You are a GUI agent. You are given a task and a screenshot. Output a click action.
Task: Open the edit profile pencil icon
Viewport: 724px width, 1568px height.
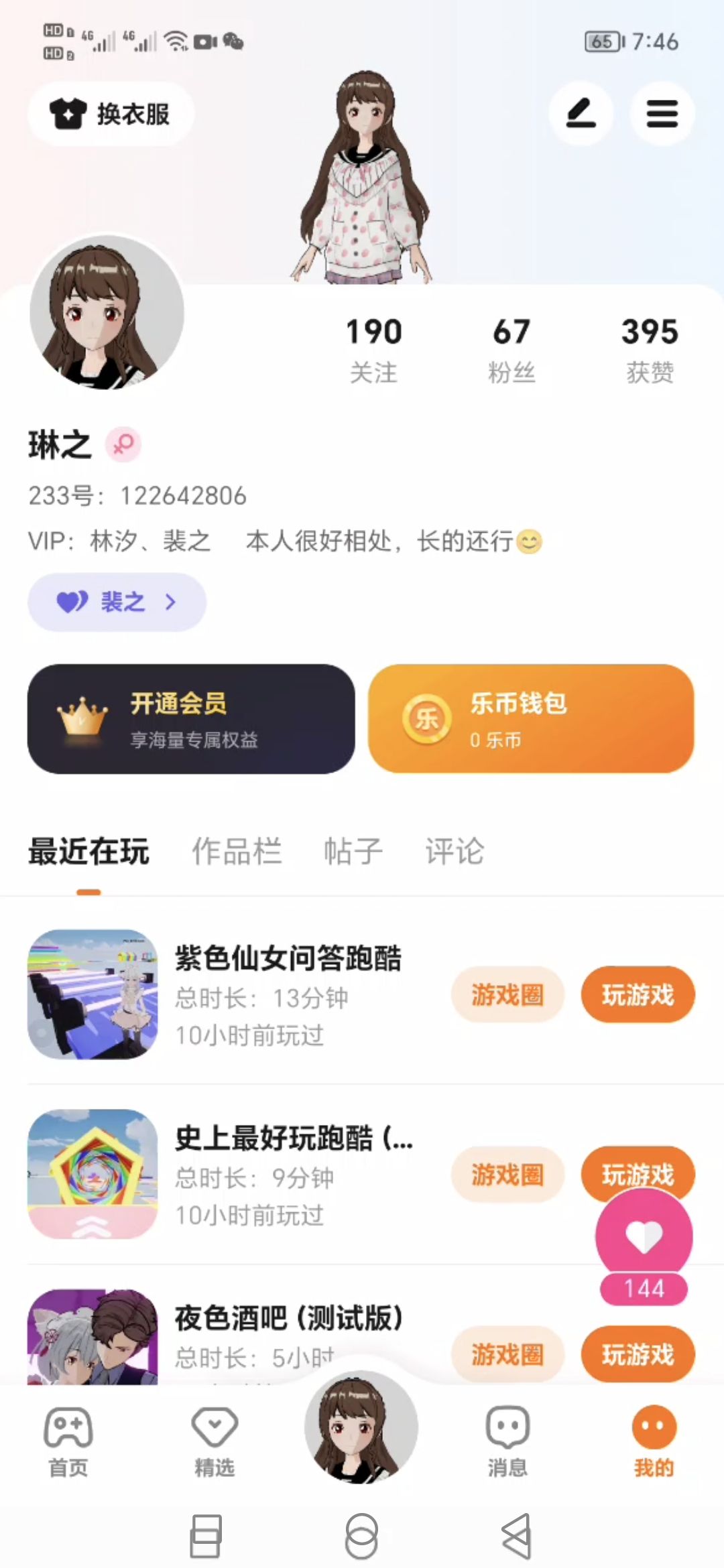click(581, 114)
